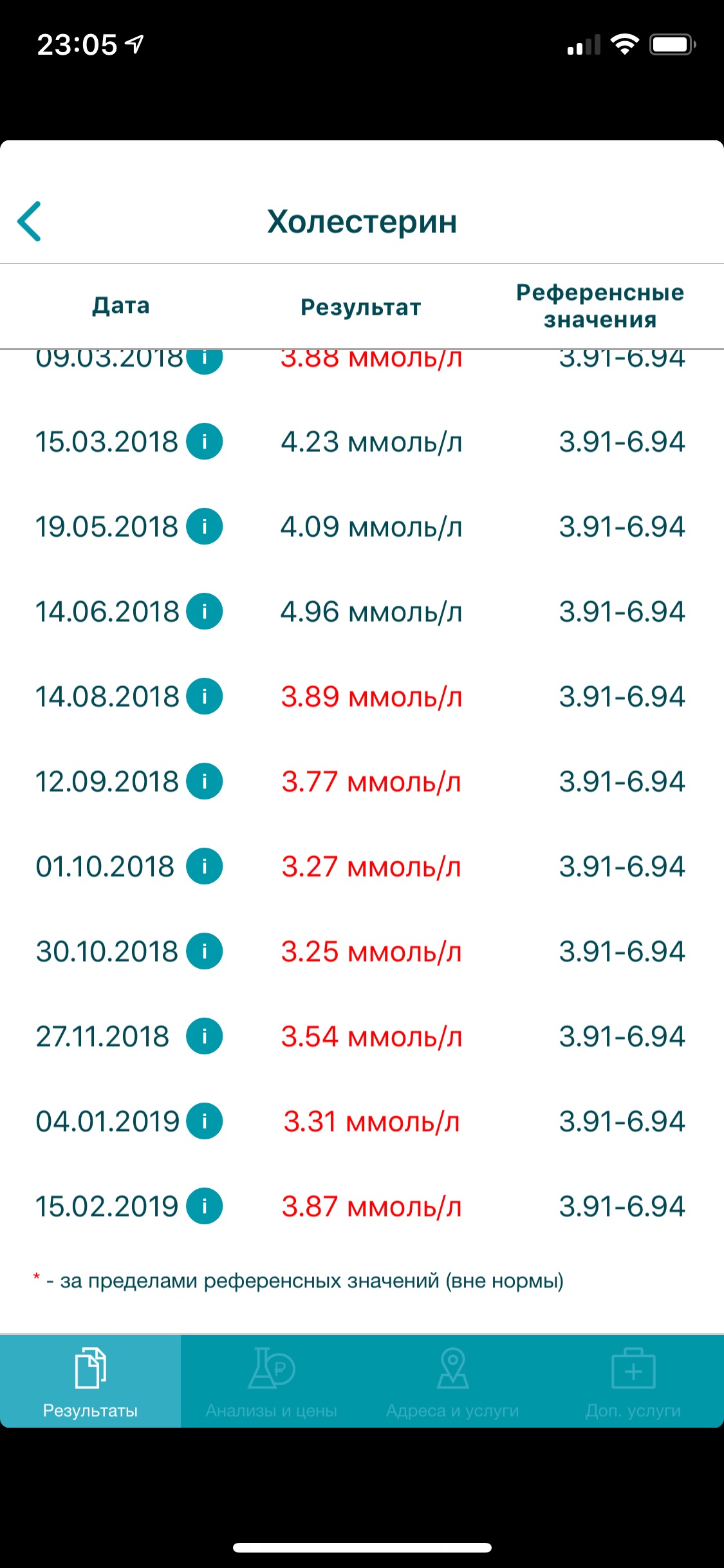
Task: Open details icon for 30.10.2018
Action: click(205, 951)
